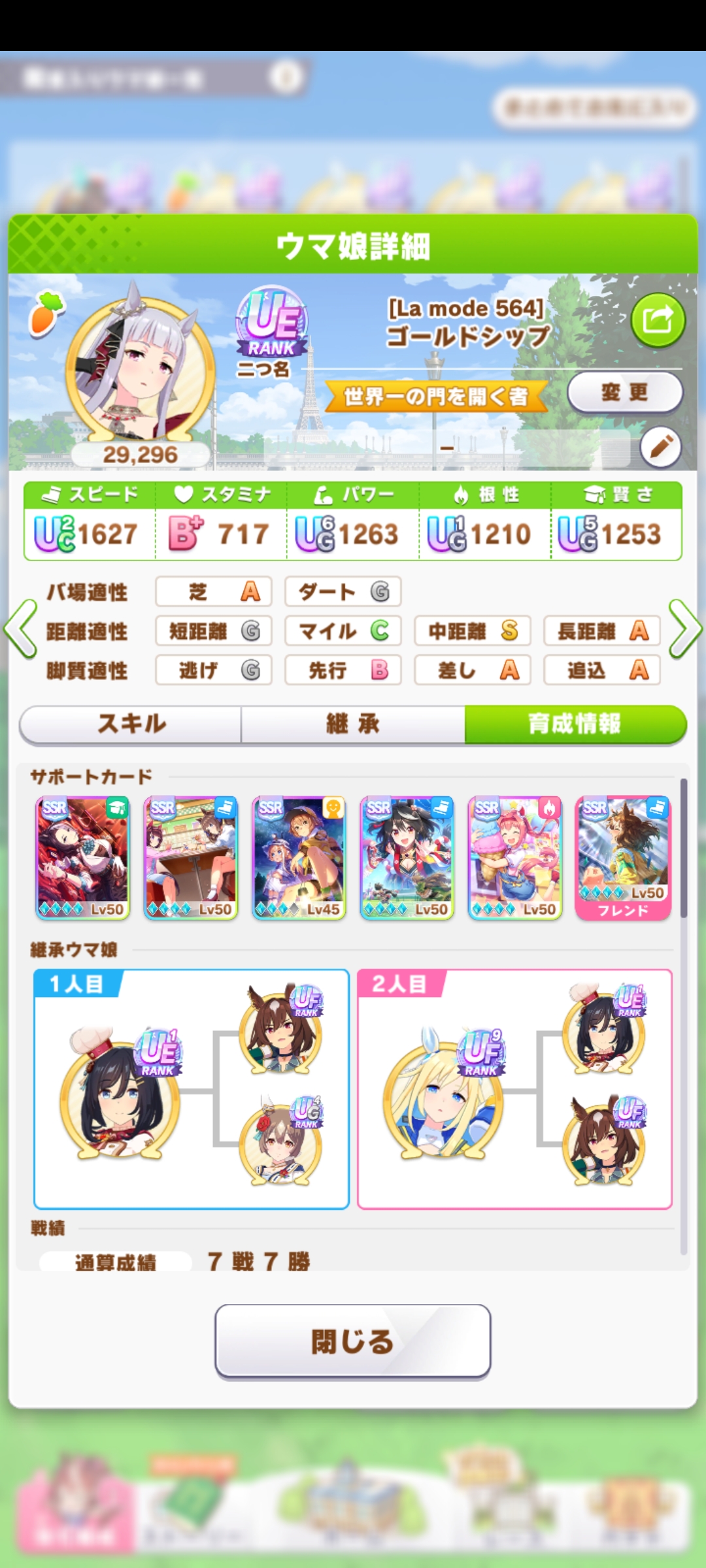The width and height of the screenshot is (706, 1568).
Task: Go to next Uma Musume with right arrow
Action: [x=685, y=629]
